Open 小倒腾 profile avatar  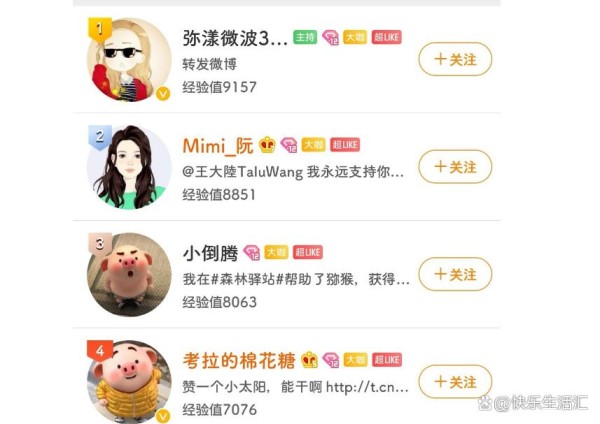(129, 275)
